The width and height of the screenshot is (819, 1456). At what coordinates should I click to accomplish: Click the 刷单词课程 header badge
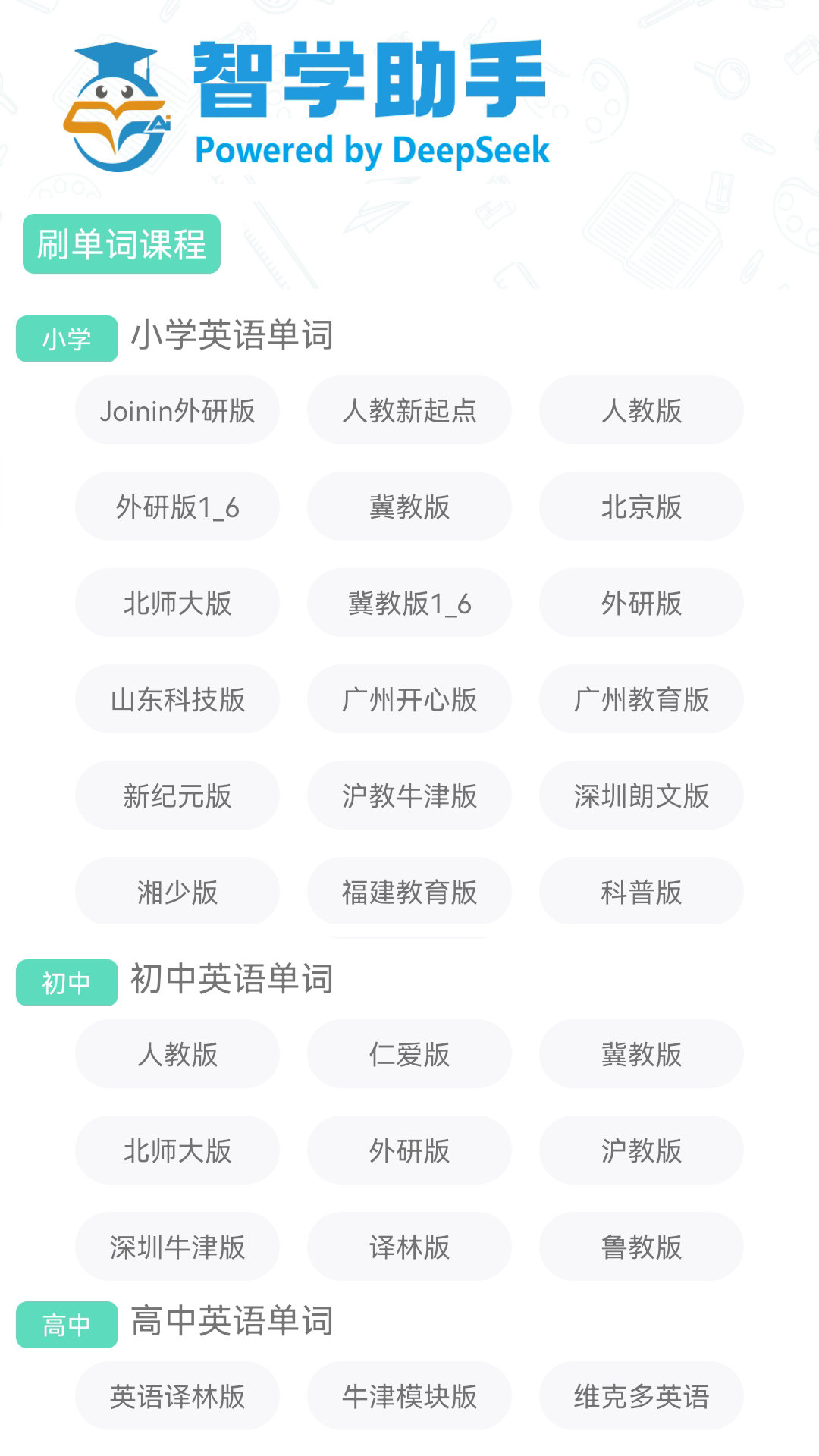(x=121, y=244)
